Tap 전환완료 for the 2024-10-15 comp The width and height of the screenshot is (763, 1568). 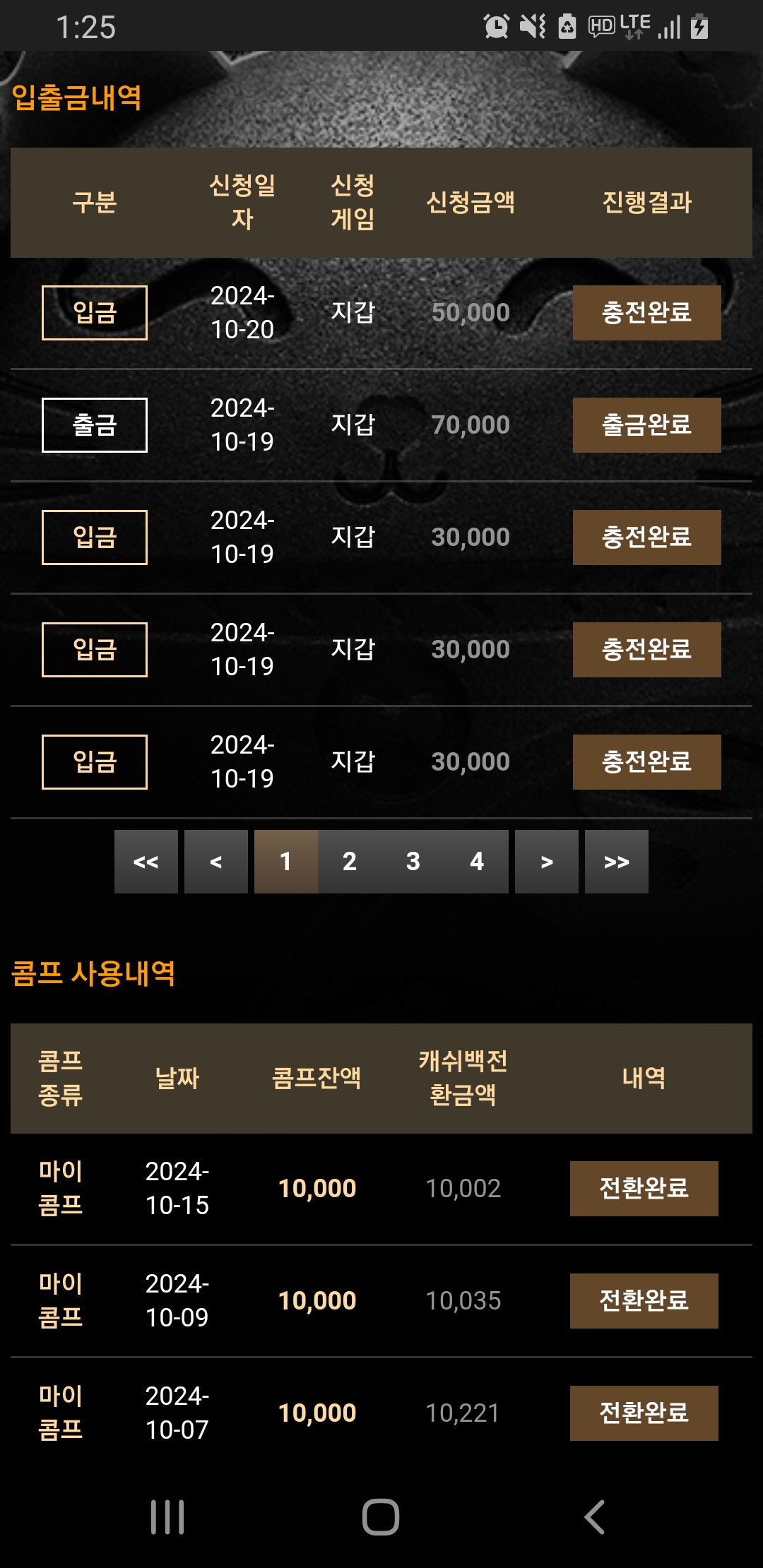click(x=644, y=1189)
